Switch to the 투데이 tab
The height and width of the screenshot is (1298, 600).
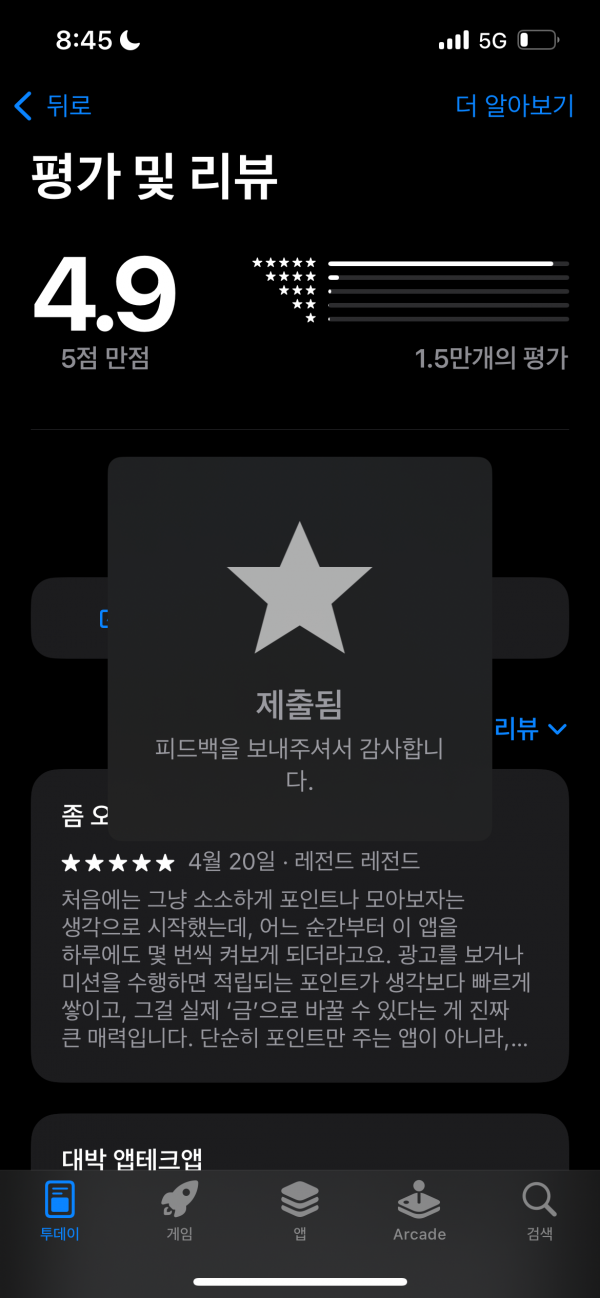[x=60, y=1210]
